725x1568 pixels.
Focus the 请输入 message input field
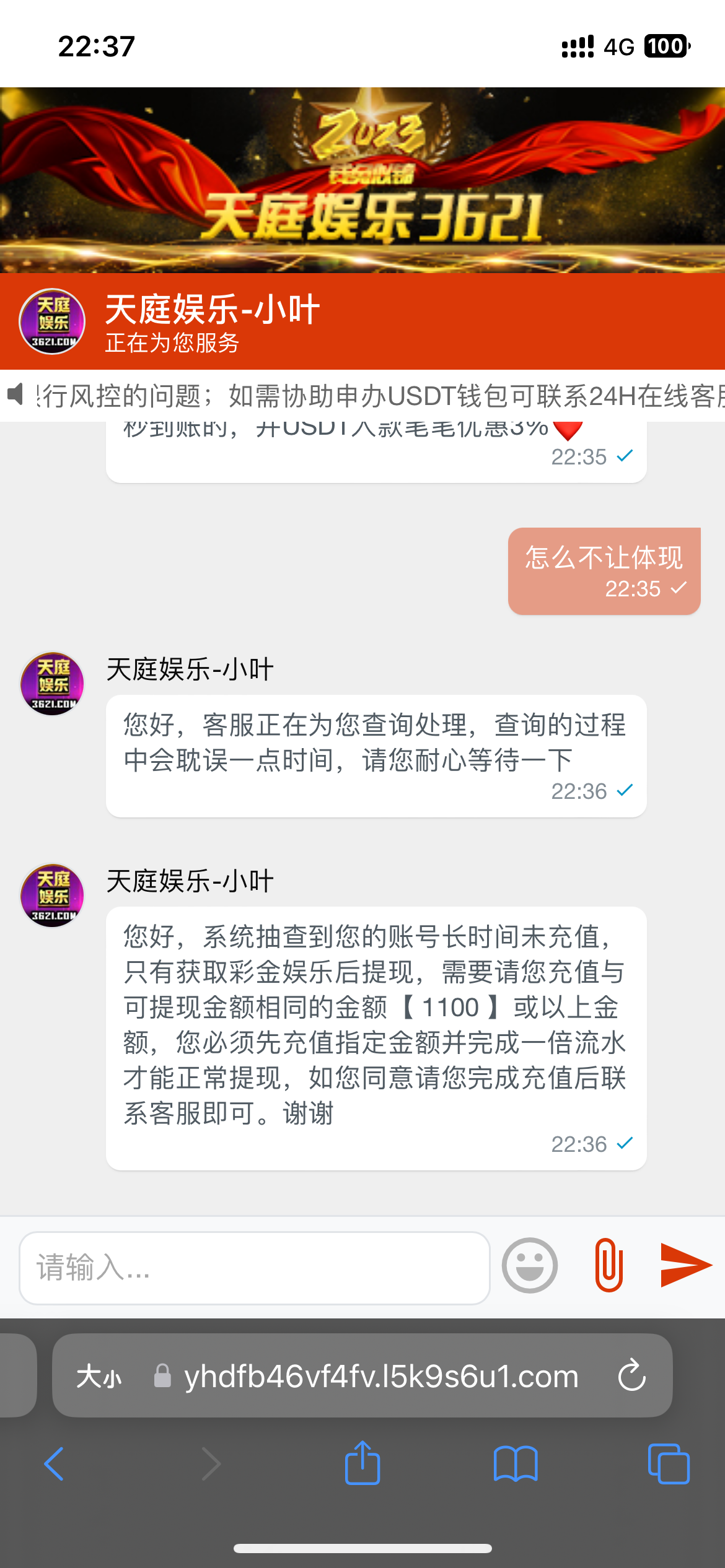pyautogui.click(x=254, y=1267)
